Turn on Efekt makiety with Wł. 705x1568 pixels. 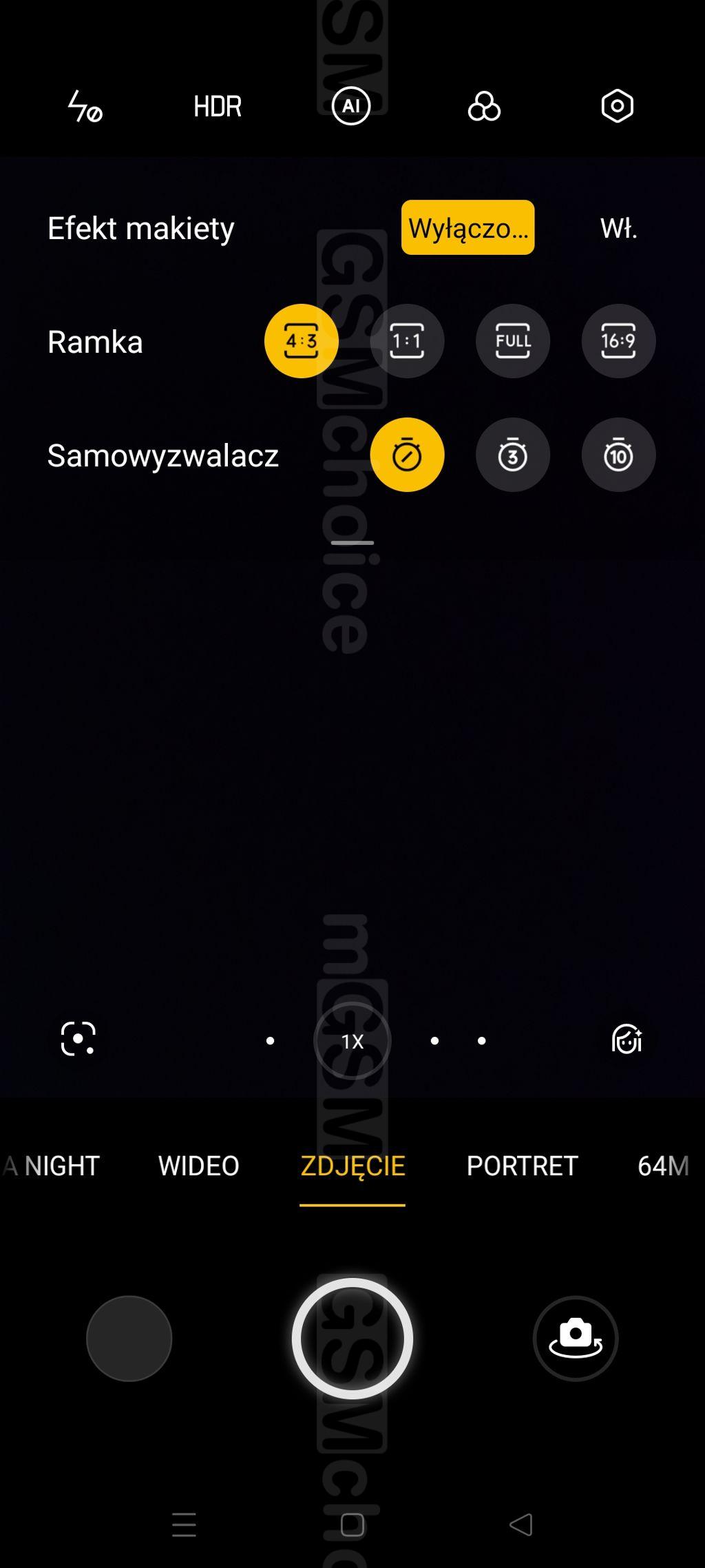coord(618,228)
